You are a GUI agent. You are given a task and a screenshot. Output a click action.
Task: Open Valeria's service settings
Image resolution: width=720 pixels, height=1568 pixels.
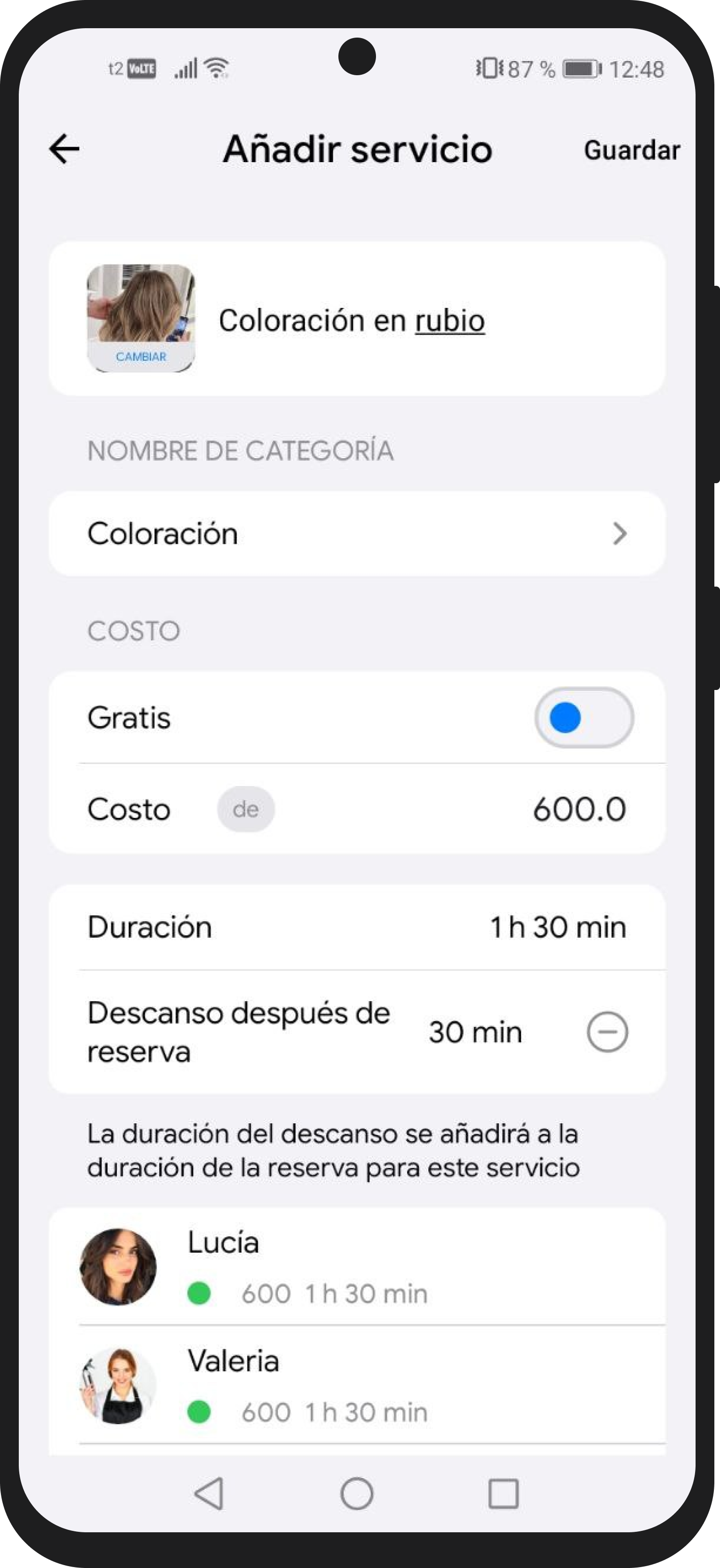357,1385
